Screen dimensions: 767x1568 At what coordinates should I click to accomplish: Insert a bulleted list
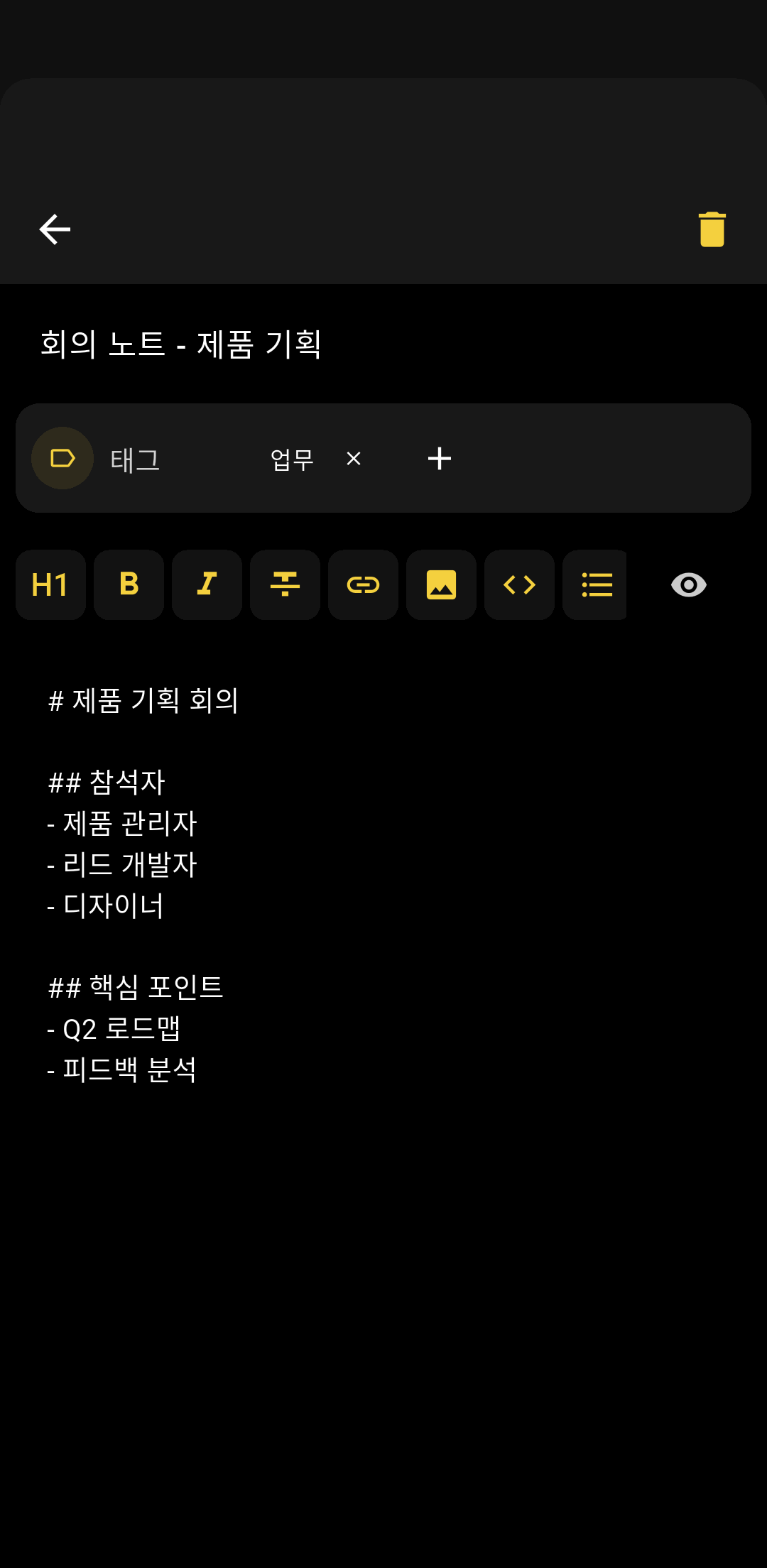pos(596,585)
